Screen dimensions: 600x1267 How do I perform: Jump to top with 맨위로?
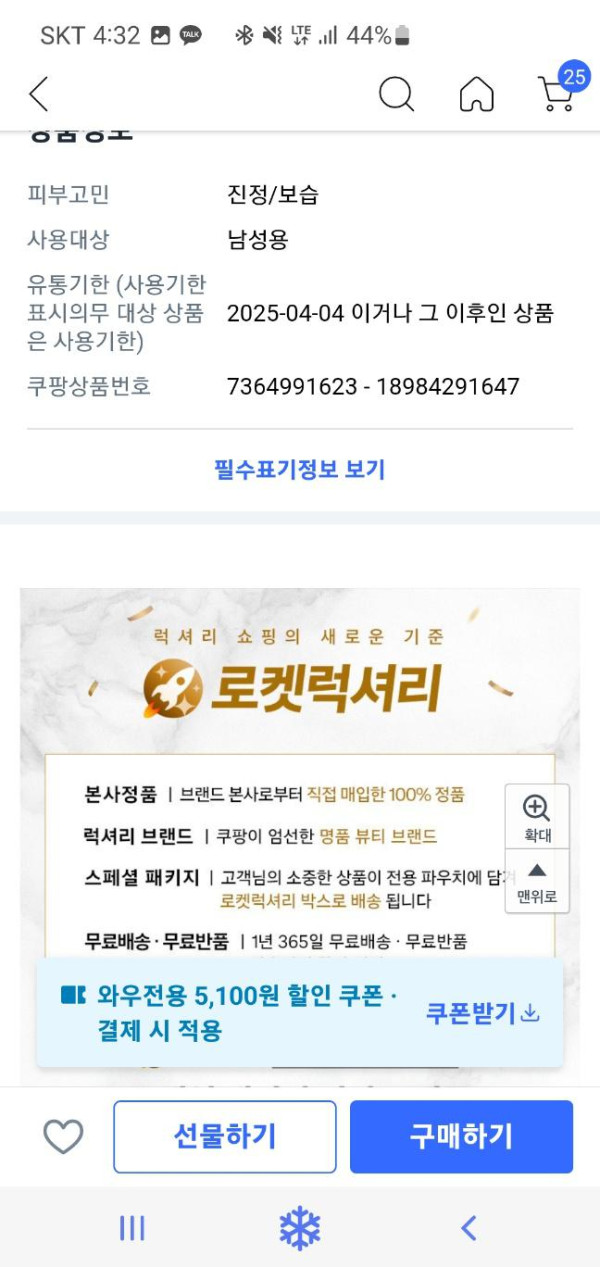537,881
